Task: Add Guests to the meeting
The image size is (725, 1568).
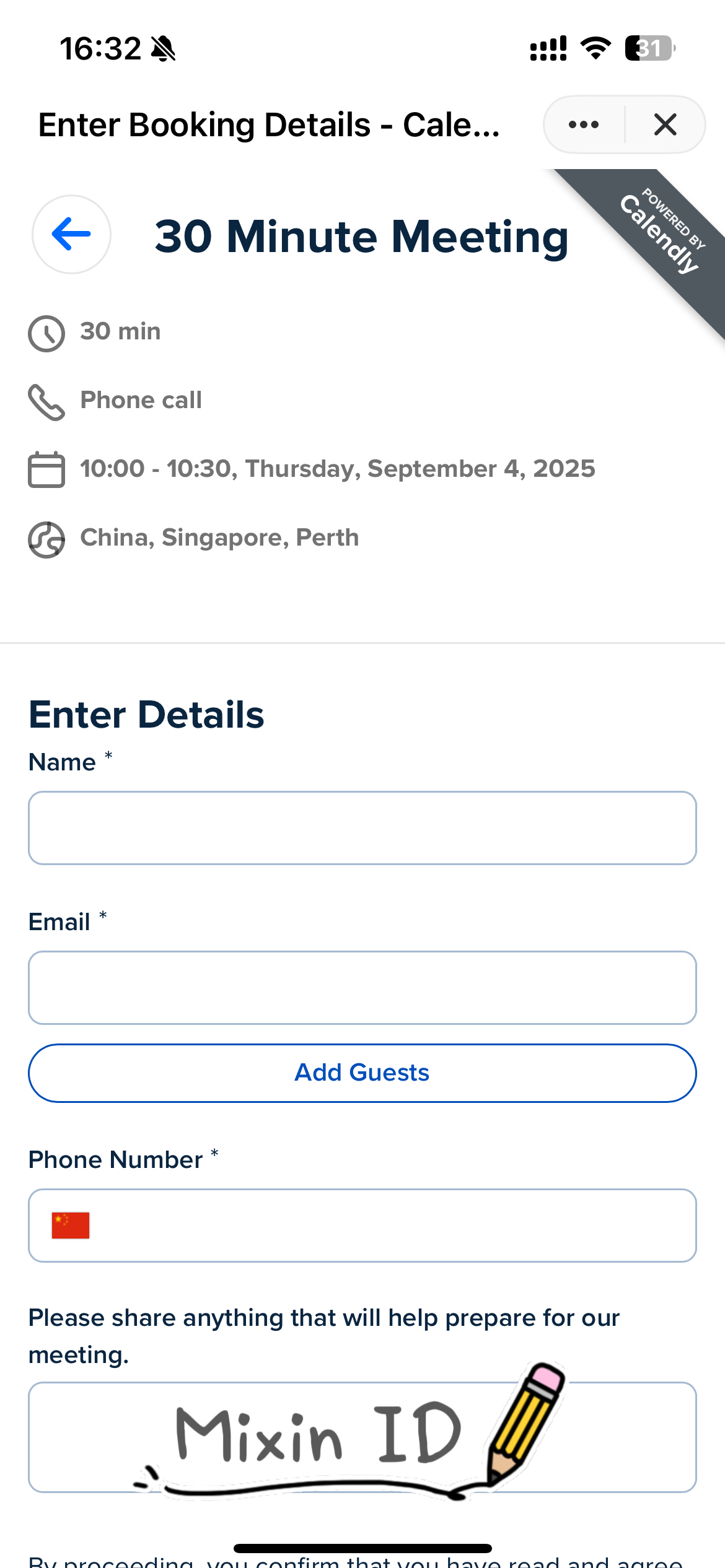Action: coord(362,1073)
